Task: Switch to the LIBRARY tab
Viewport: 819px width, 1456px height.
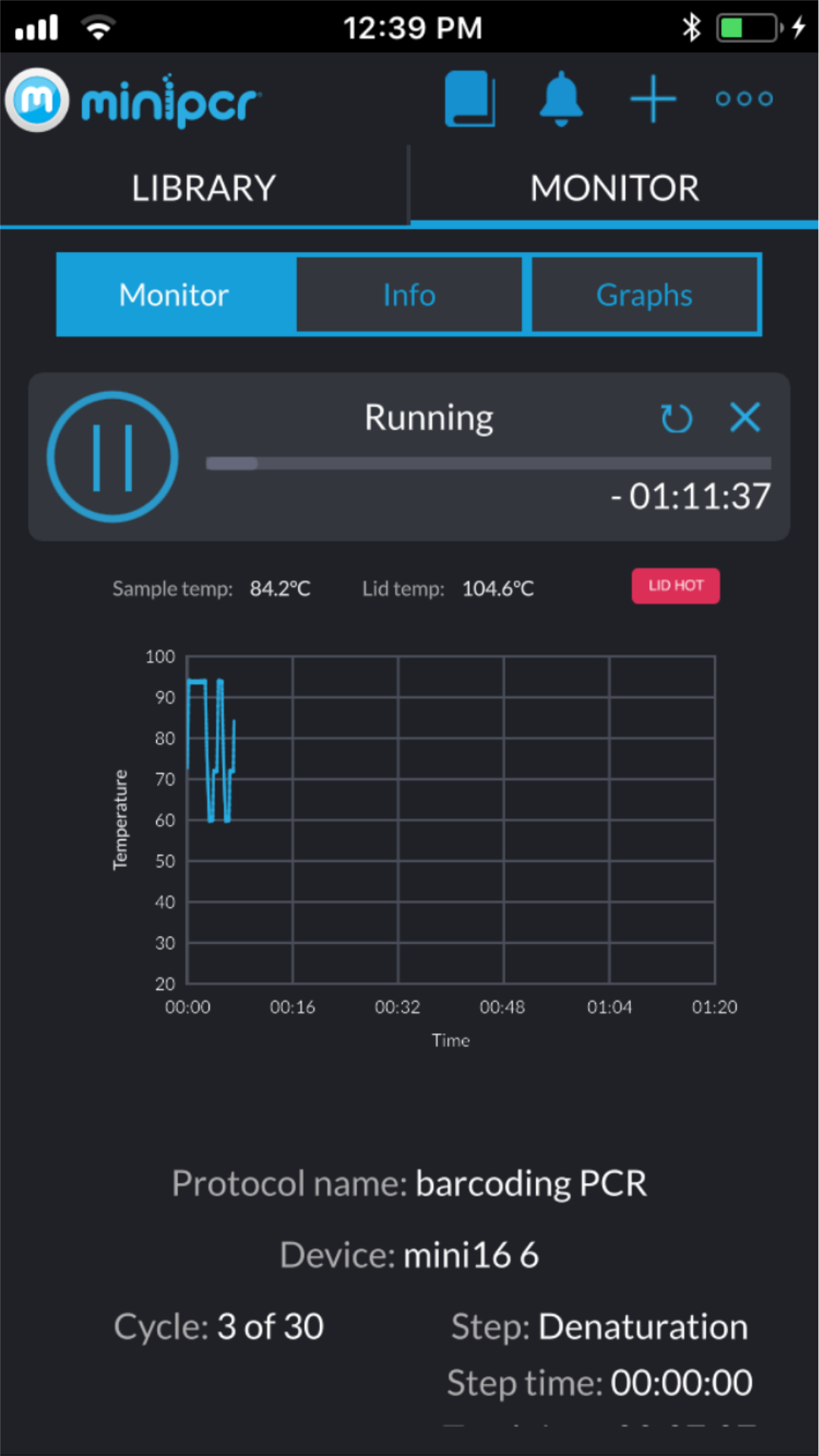Action: pos(203,187)
